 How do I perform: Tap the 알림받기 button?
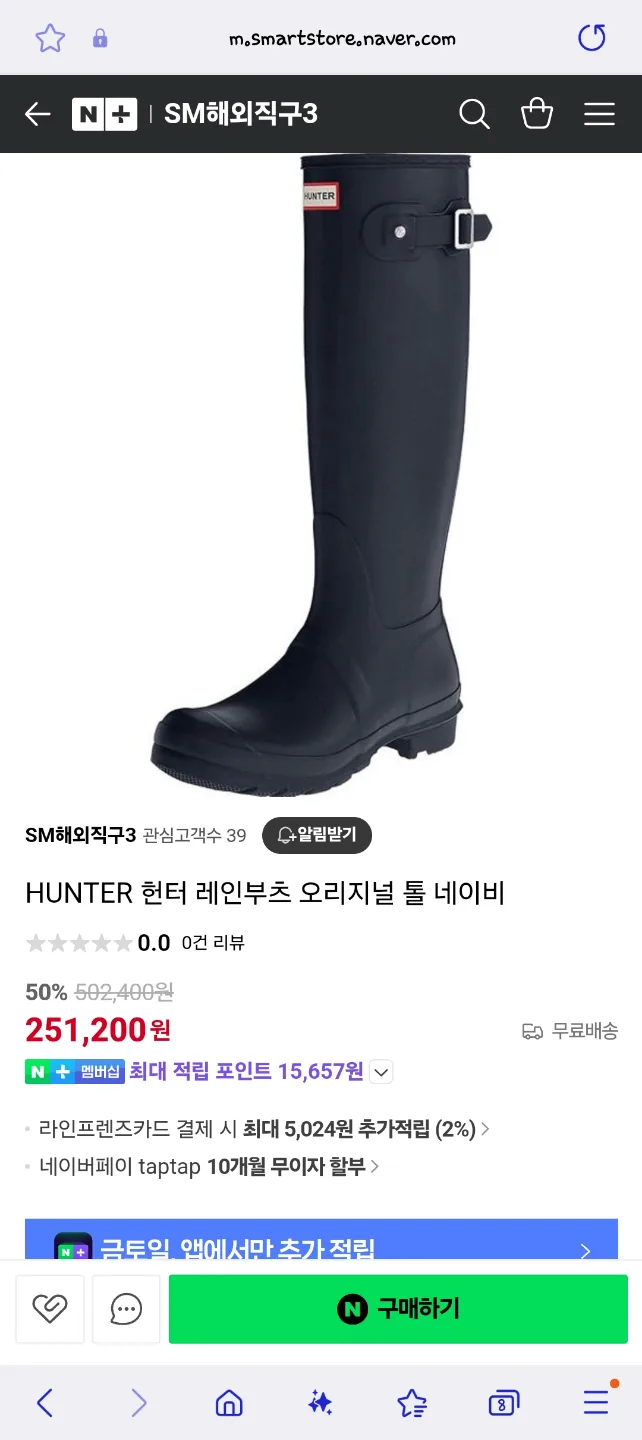coord(317,835)
